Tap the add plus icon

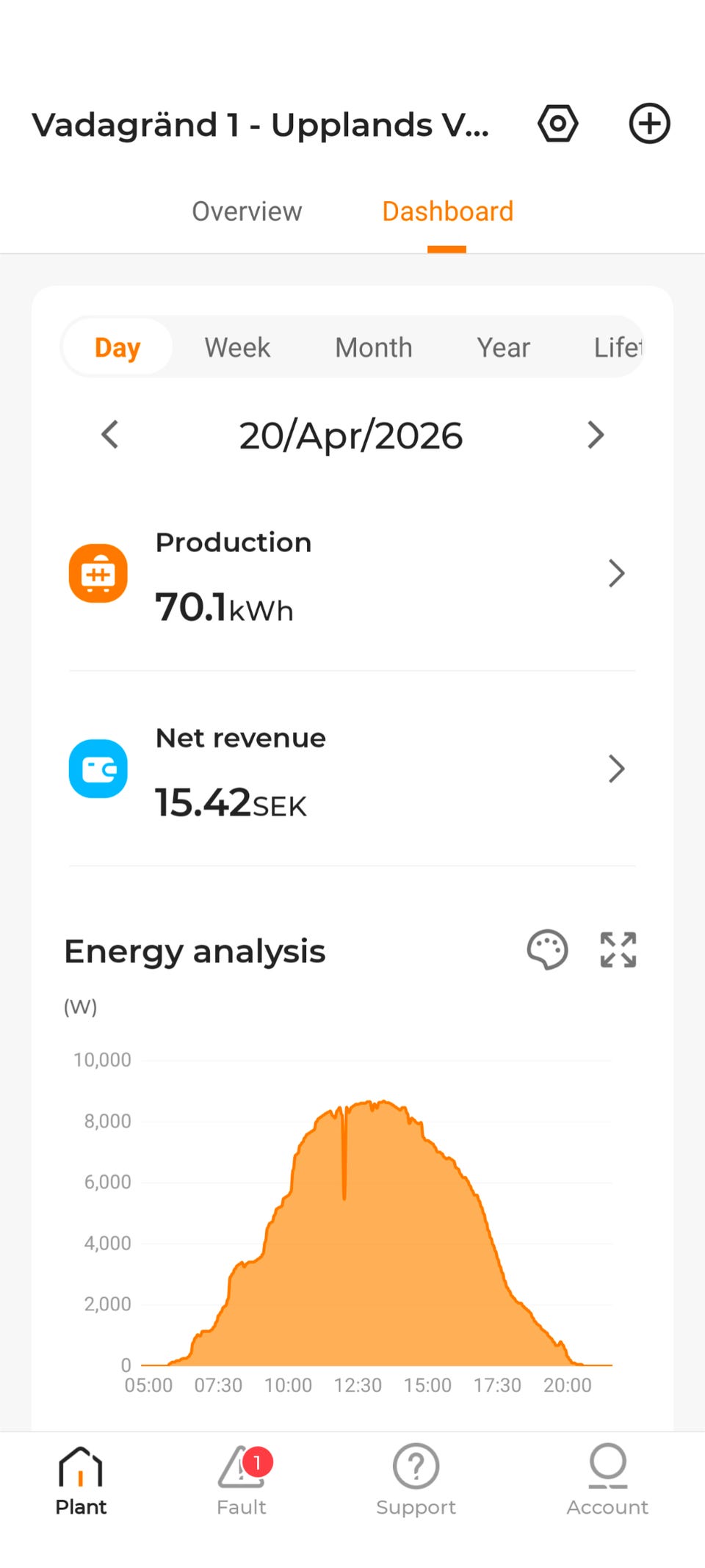pos(649,123)
